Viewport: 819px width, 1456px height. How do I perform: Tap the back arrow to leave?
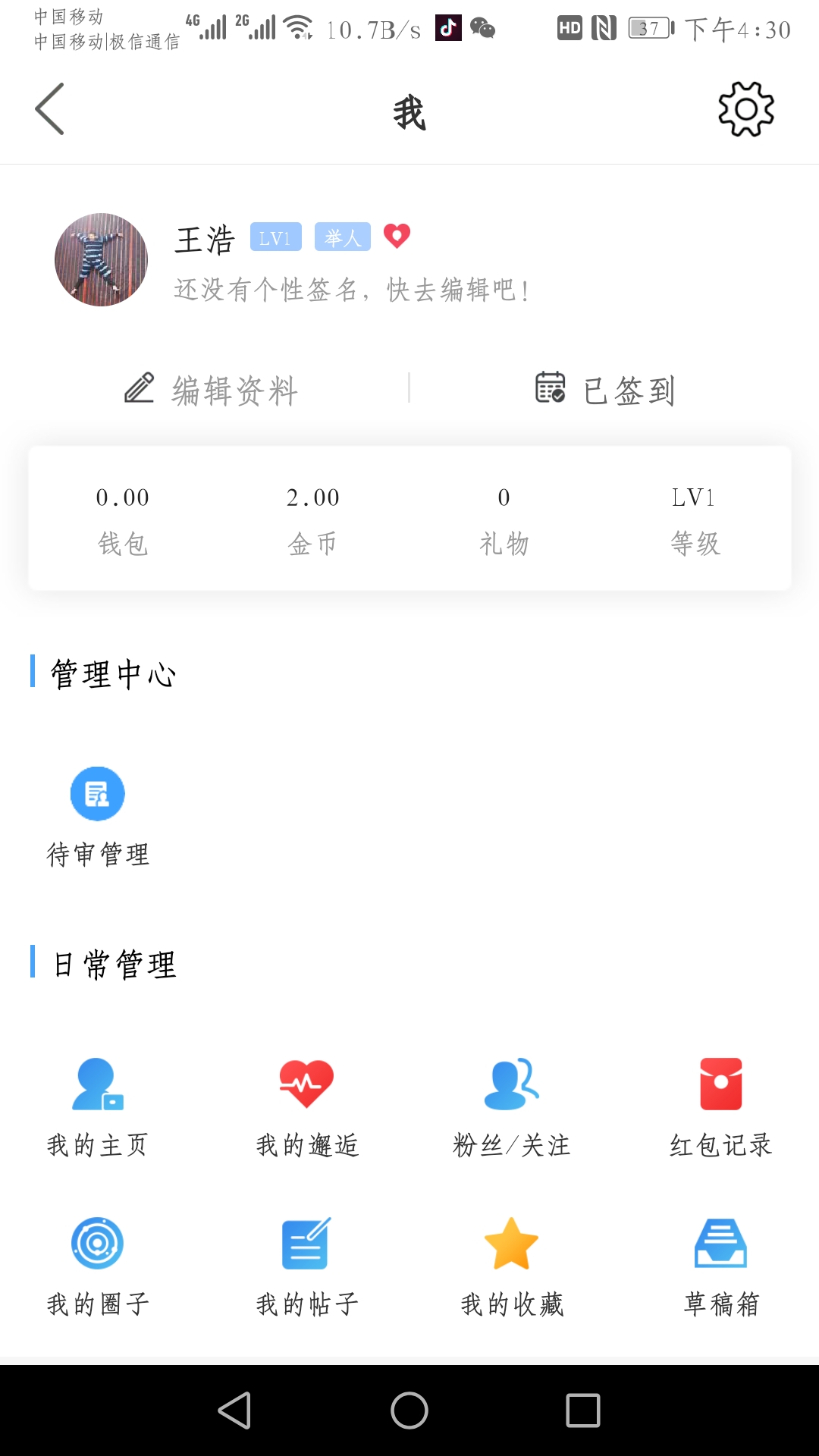point(49,109)
